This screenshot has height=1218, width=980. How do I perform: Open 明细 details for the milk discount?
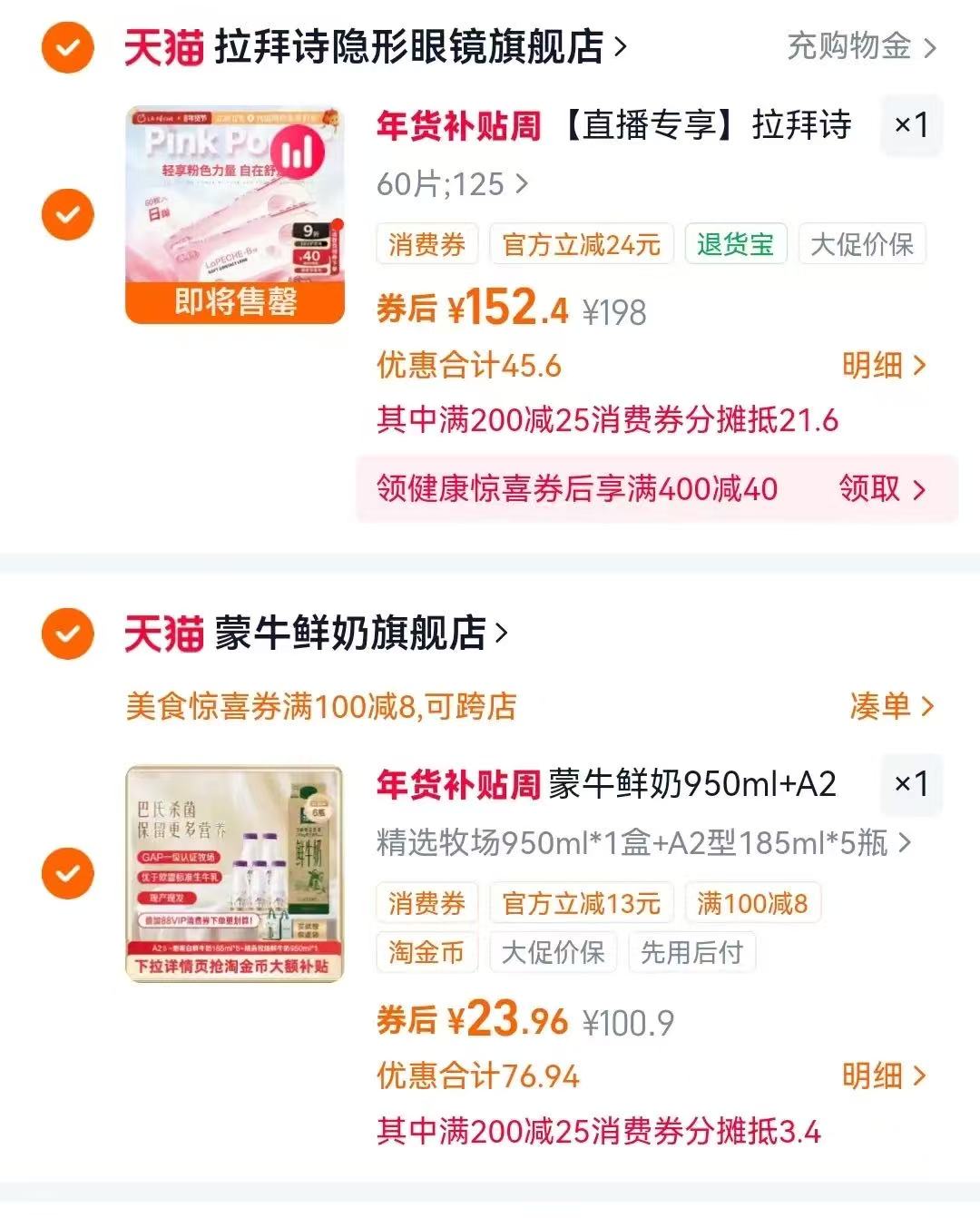click(882, 1076)
